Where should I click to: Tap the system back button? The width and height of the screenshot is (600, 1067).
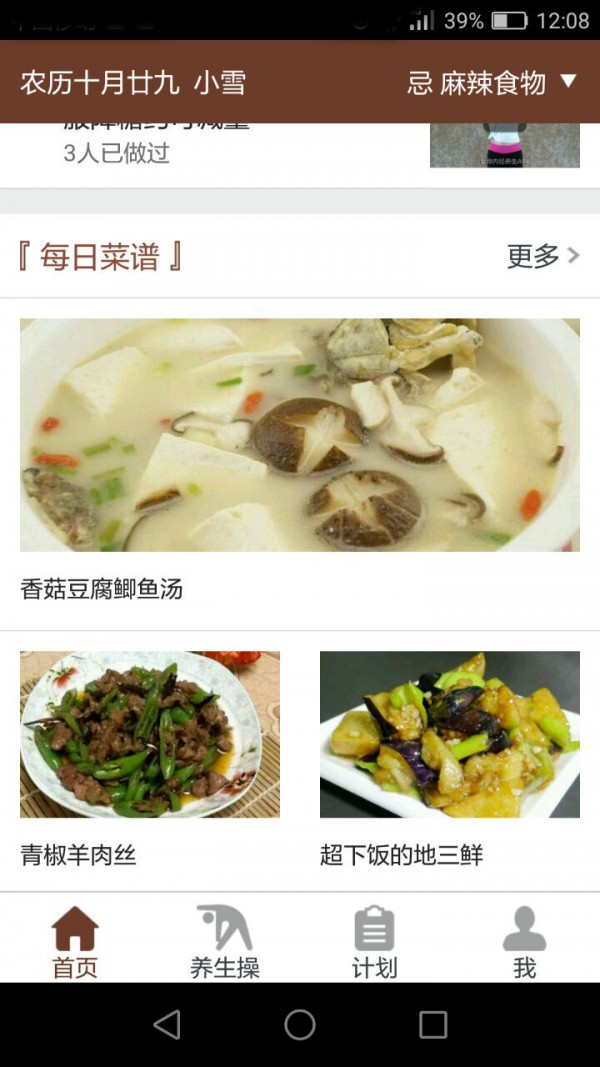click(167, 1024)
